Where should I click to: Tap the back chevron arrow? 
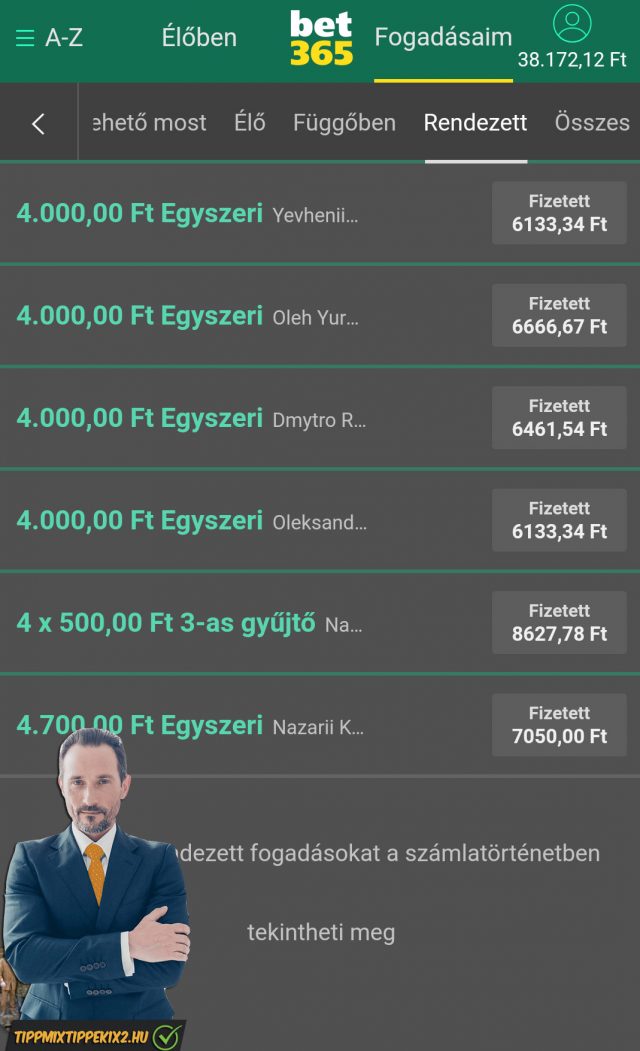coord(38,124)
